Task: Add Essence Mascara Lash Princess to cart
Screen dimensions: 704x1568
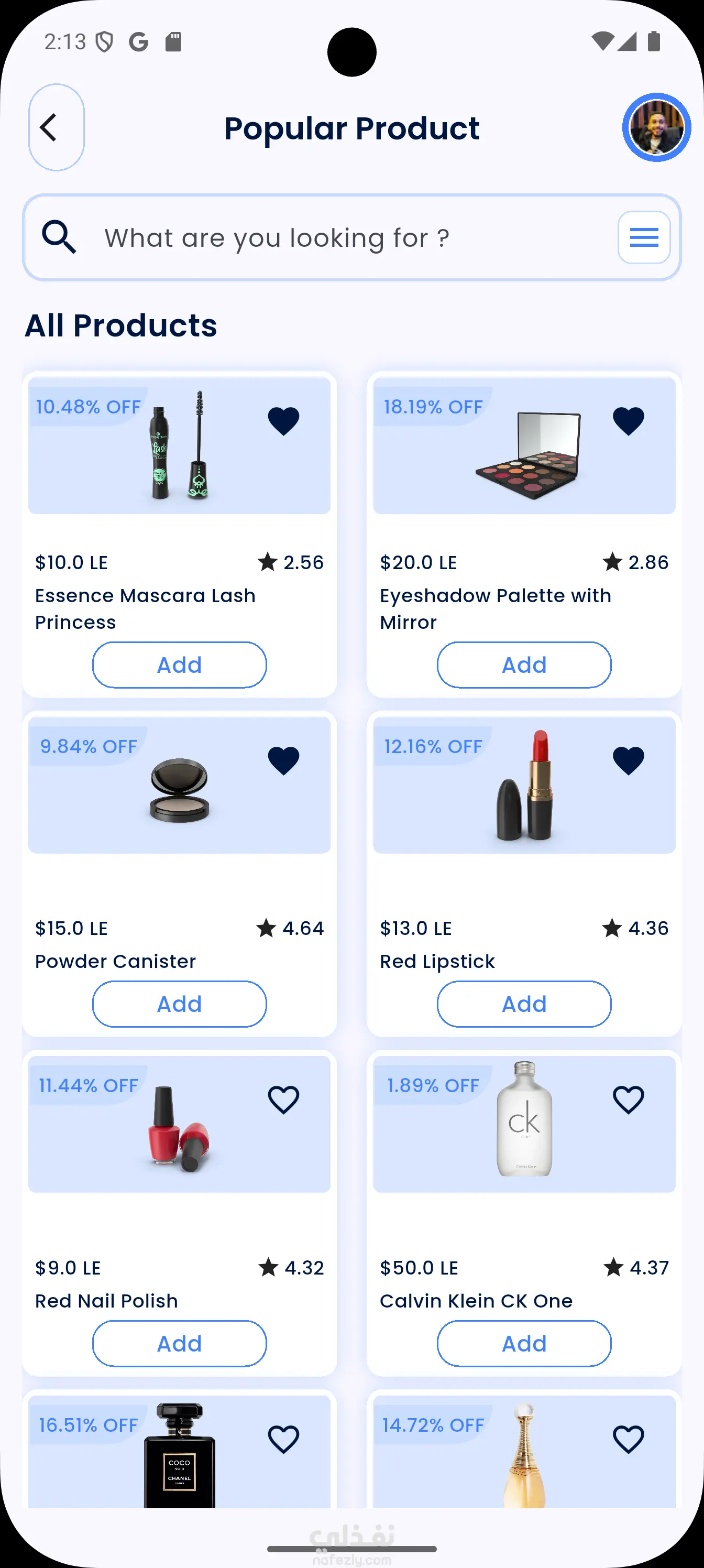Action: [180, 666]
